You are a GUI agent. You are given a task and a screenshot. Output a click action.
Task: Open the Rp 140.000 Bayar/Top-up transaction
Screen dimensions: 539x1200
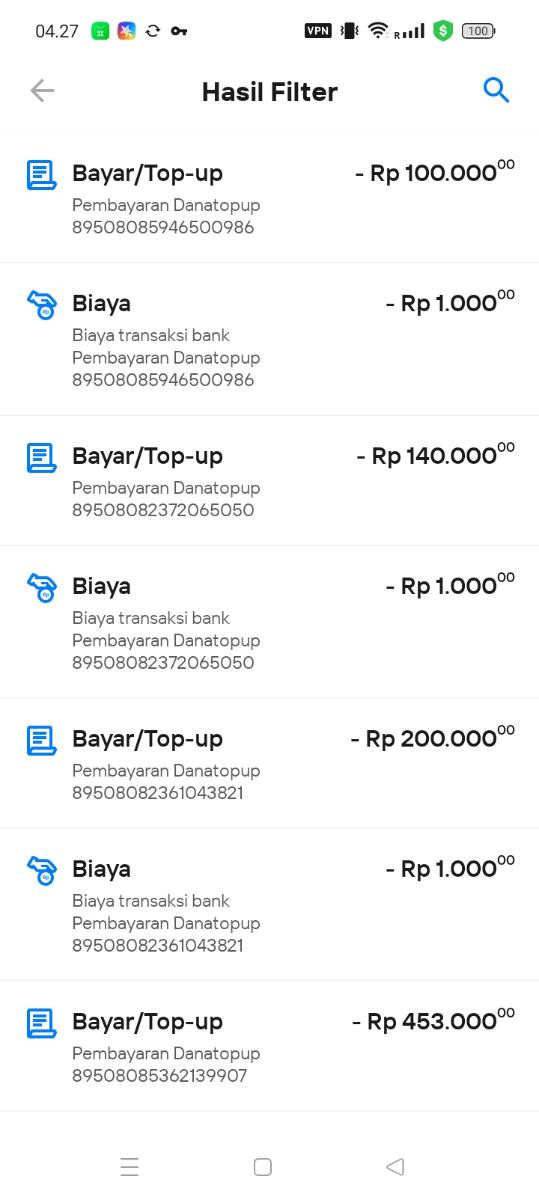point(270,481)
